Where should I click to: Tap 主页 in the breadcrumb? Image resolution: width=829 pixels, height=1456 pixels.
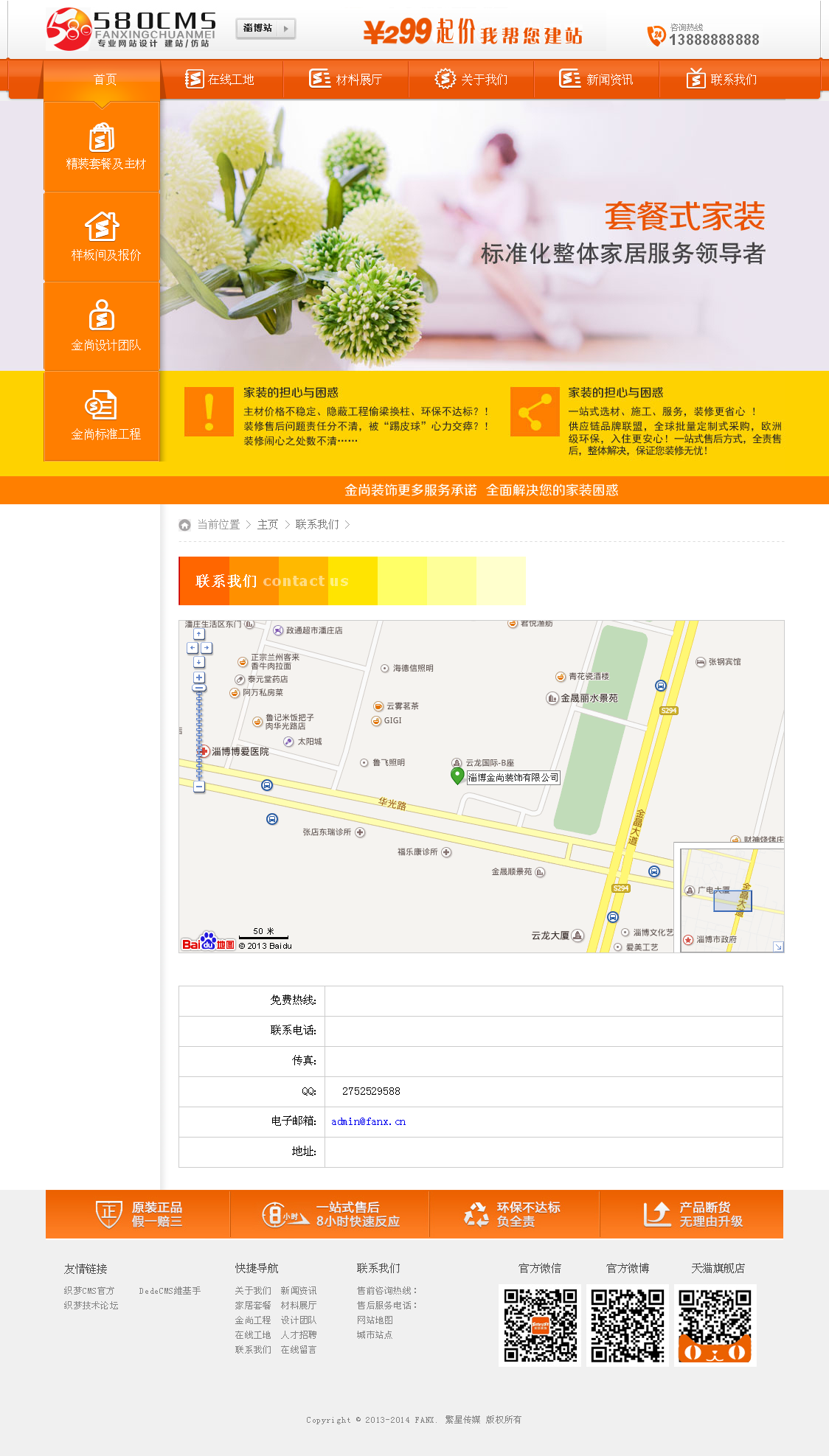coord(268,524)
